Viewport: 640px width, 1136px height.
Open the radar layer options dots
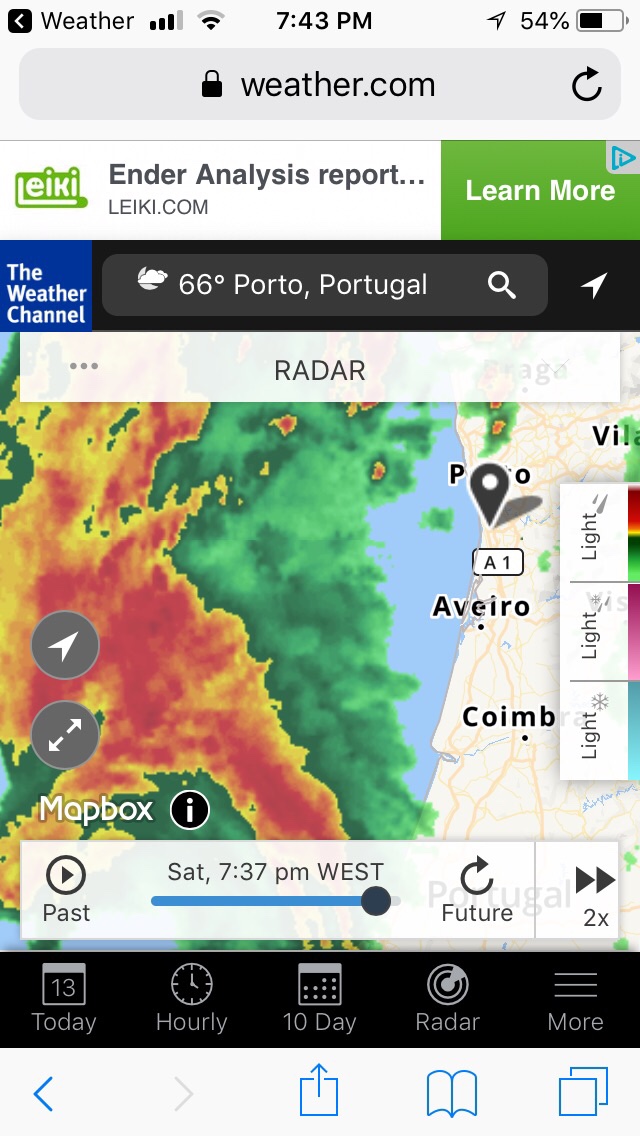click(x=84, y=366)
